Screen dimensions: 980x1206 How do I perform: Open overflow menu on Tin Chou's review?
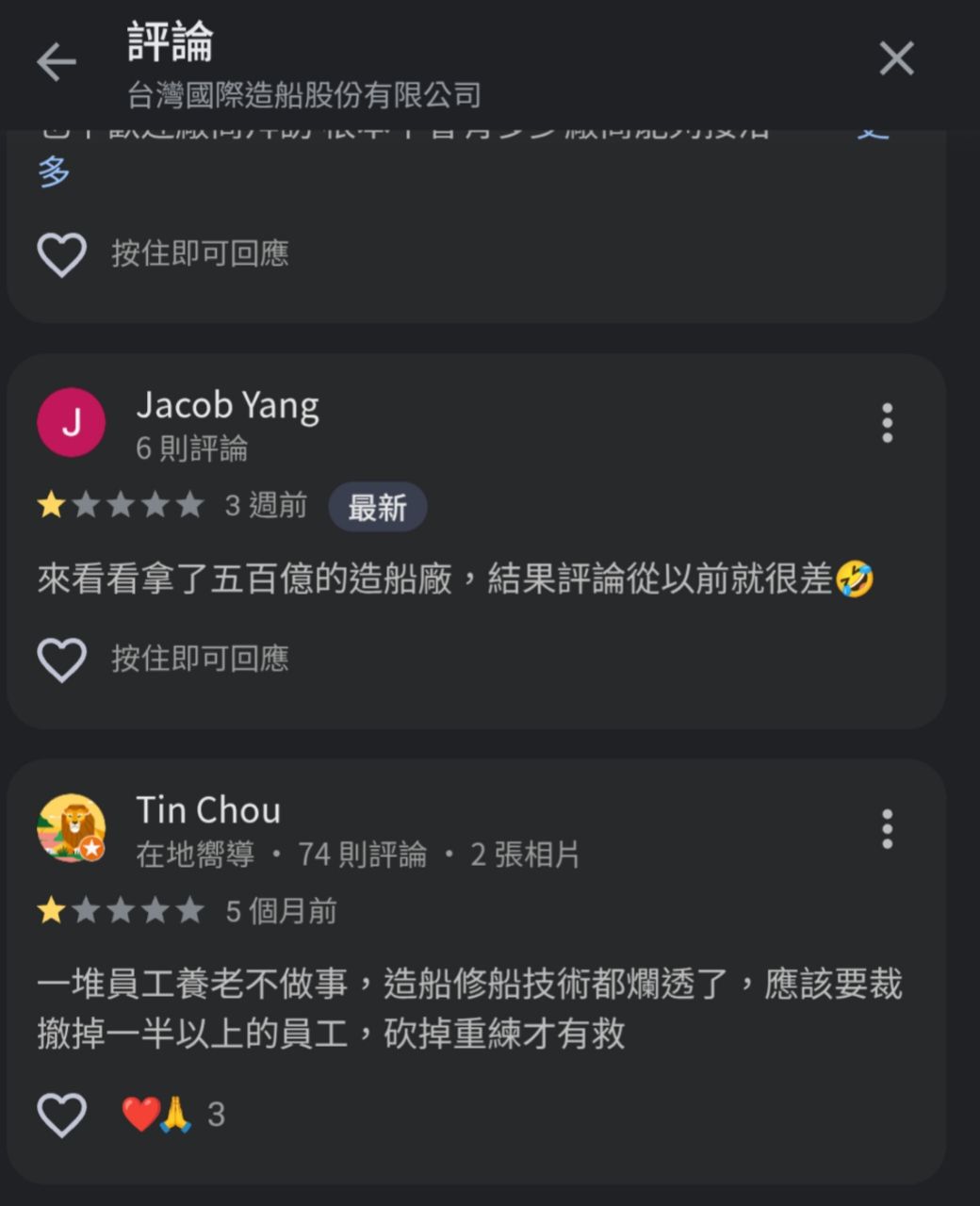[887, 828]
